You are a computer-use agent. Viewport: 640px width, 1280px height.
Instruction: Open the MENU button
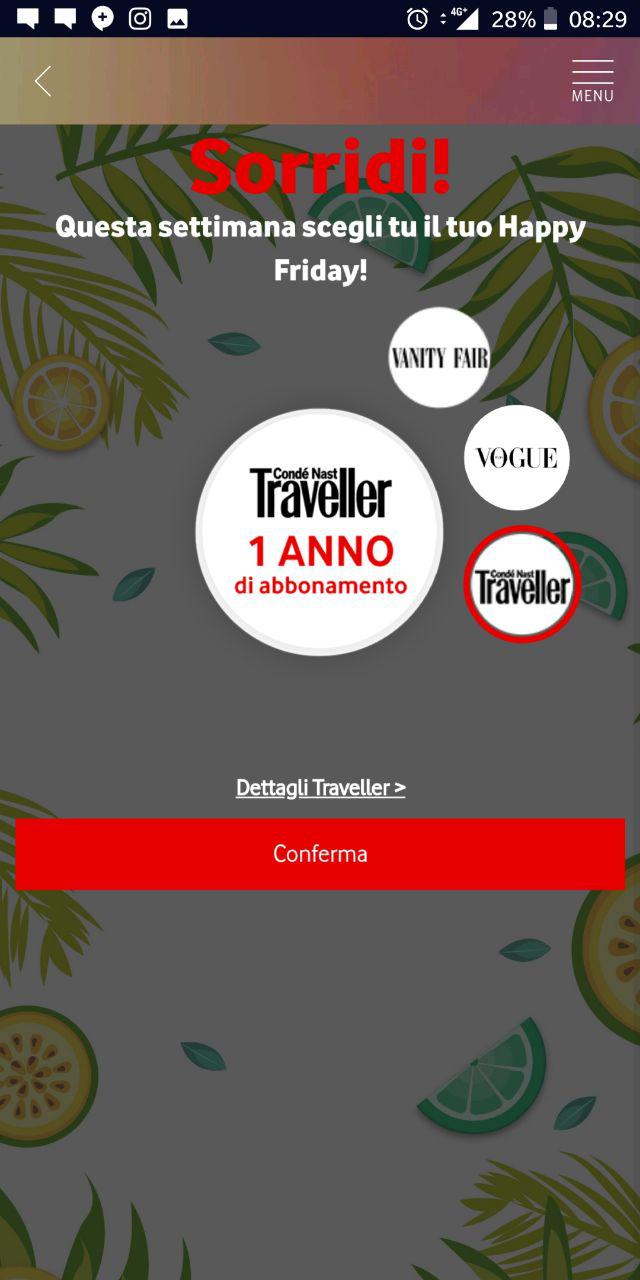[x=592, y=81]
